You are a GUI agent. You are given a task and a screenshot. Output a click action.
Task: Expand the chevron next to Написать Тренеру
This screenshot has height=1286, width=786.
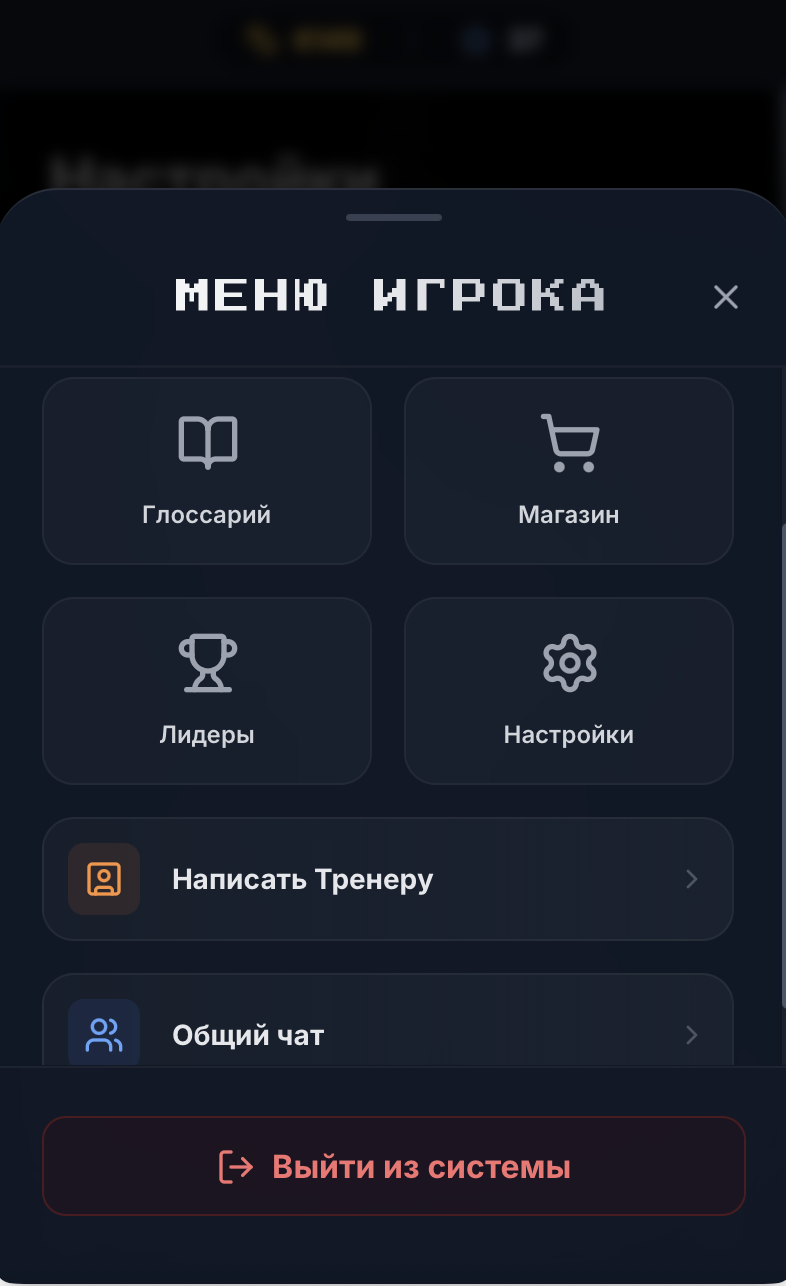692,879
